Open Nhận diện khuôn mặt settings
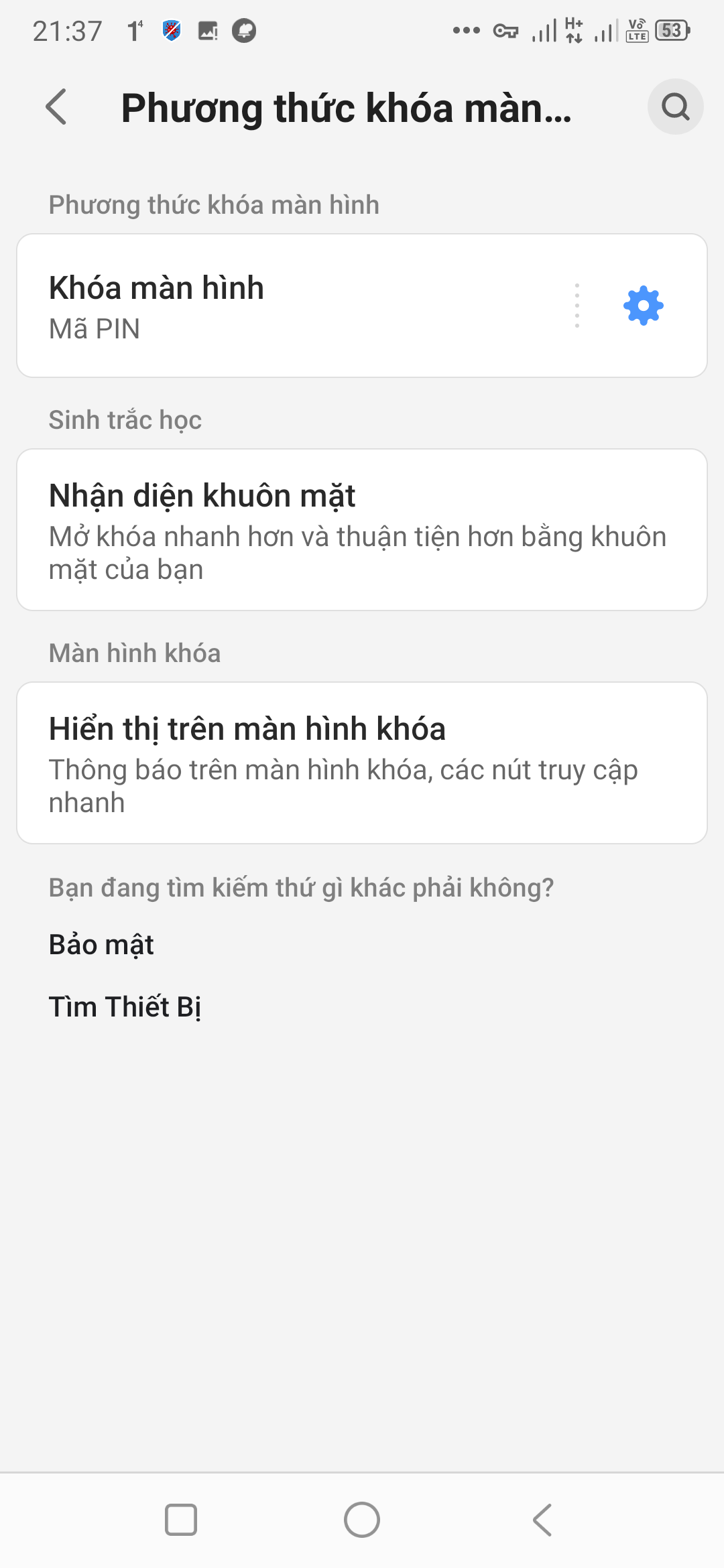 click(362, 530)
